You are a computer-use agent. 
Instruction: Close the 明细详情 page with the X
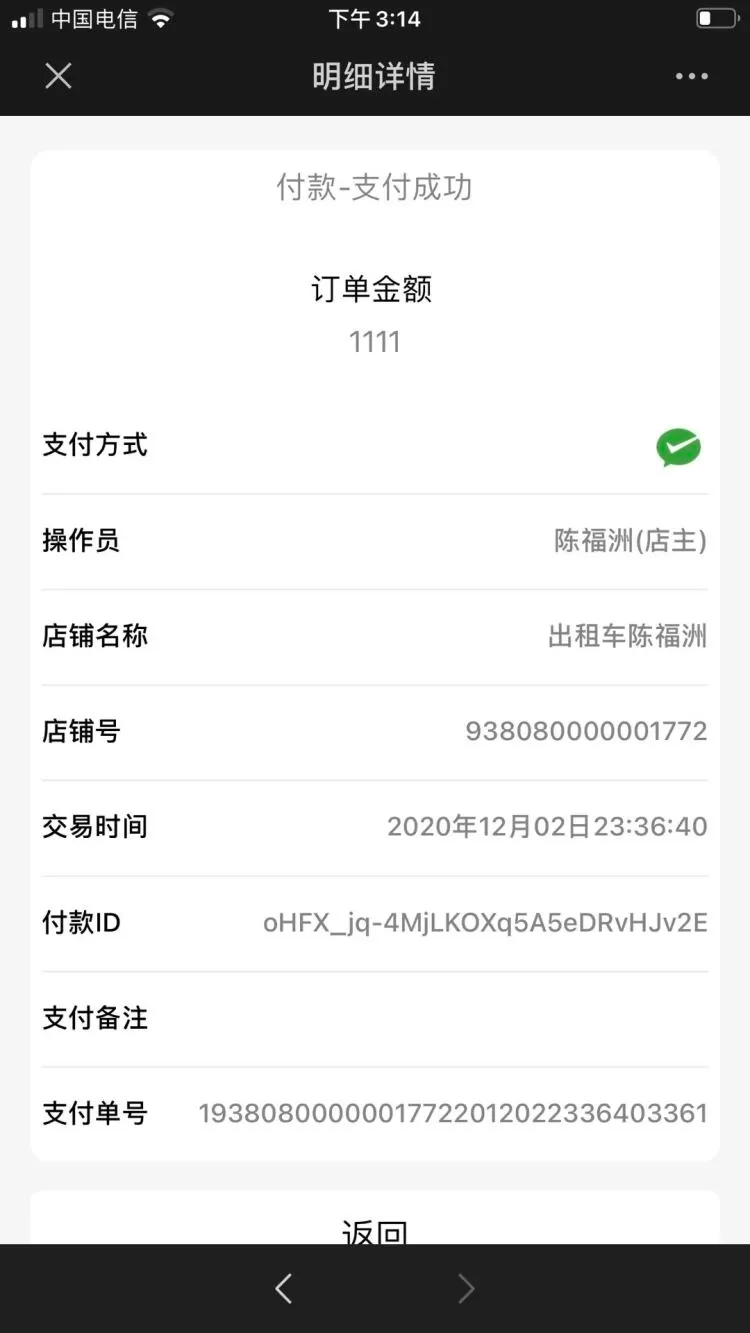tap(59, 76)
